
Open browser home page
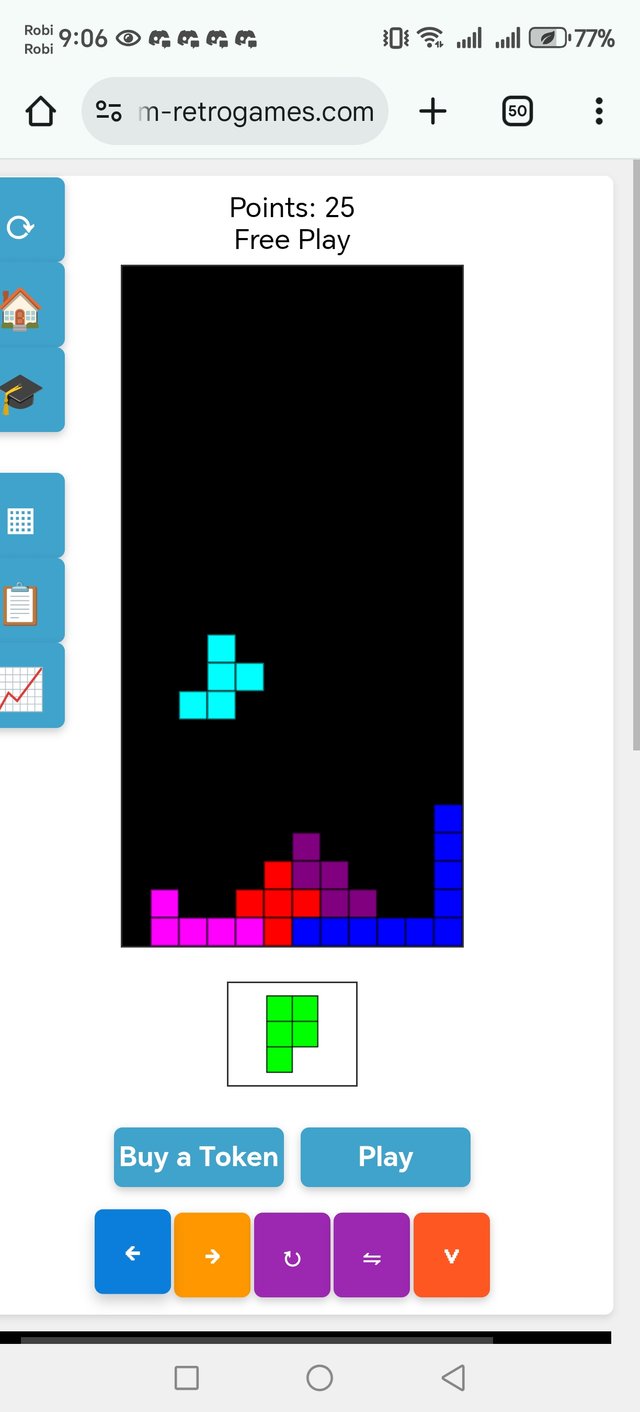click(40, 112)
